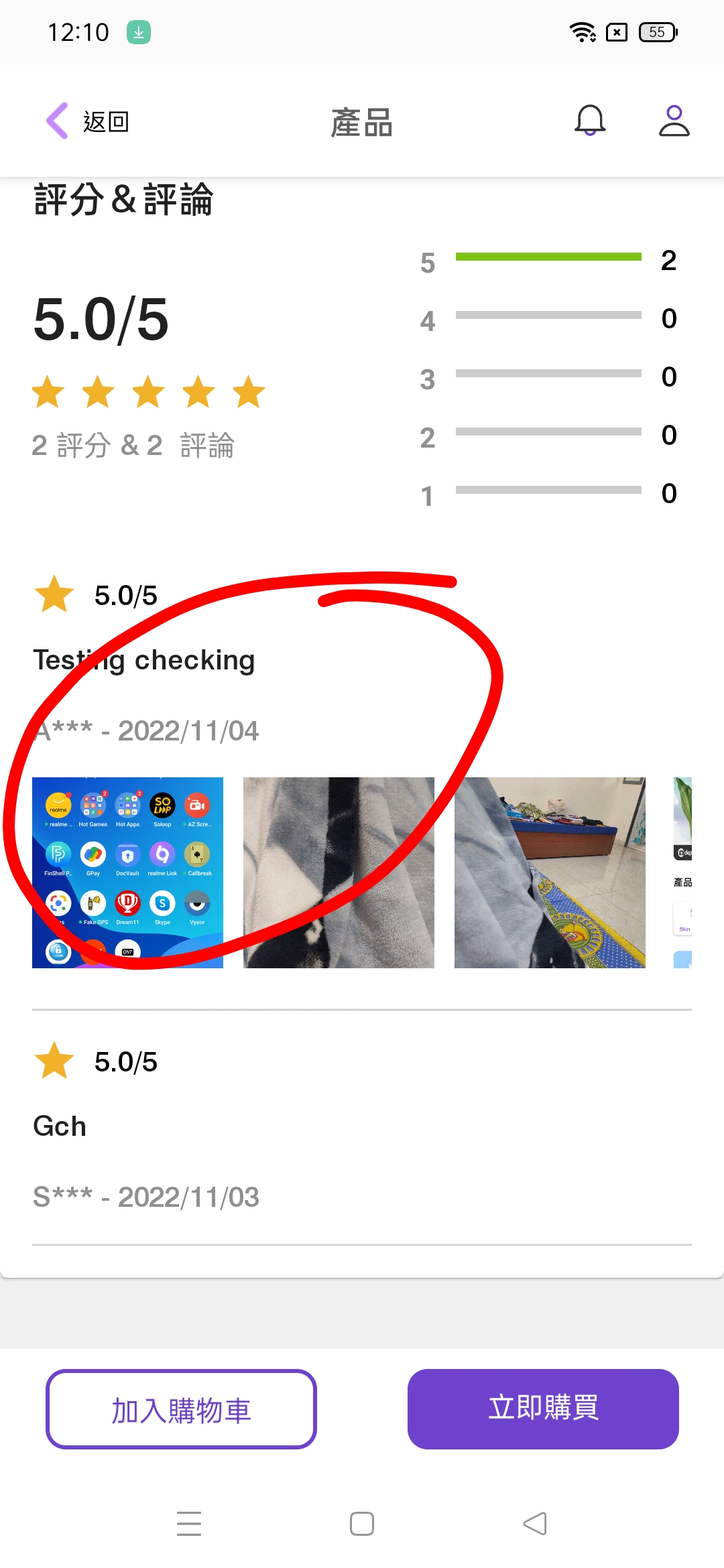This screenshot has width=724, height=1568.
Task: Open the notifications bell
Action: [590, 121]
